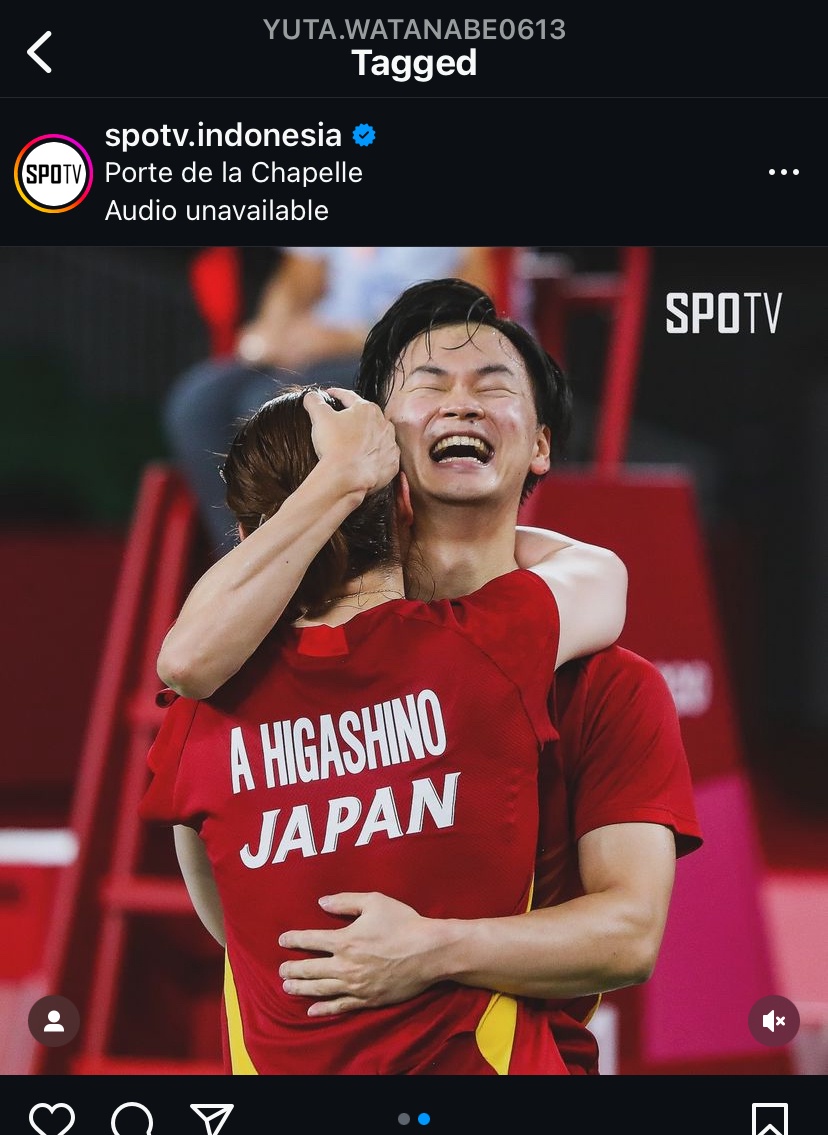Screen dimensions: 828x1135
Task: Go back to the previous screen
Action: click(x=40, y=52)
